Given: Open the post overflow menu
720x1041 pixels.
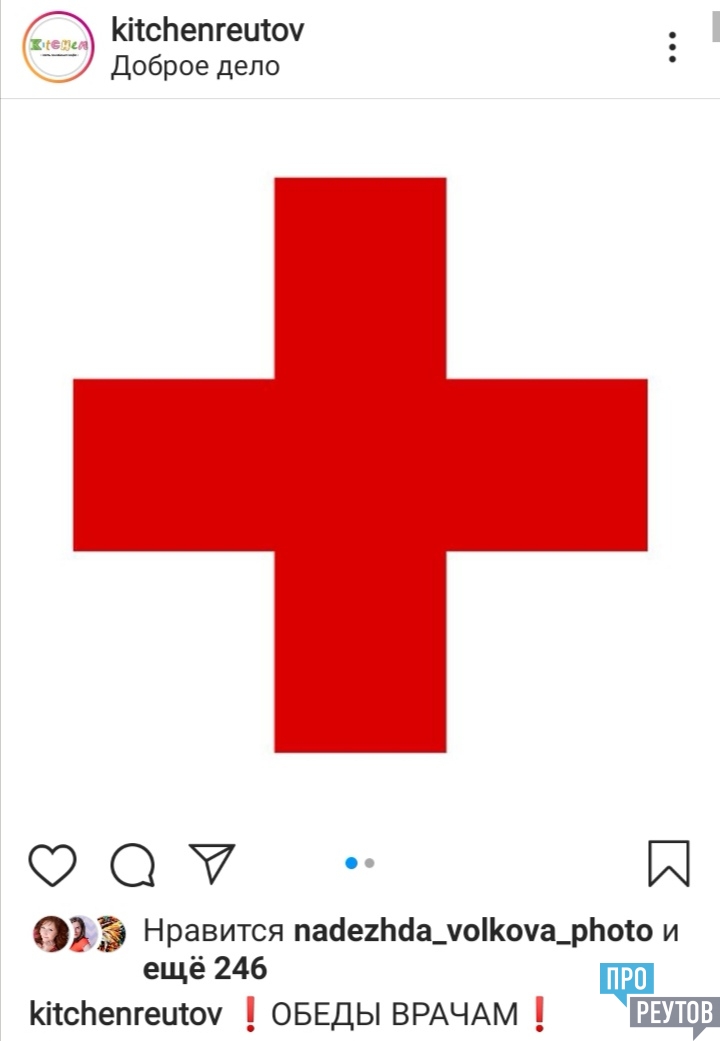Looking at the screenshot, I should coord(673,46).
